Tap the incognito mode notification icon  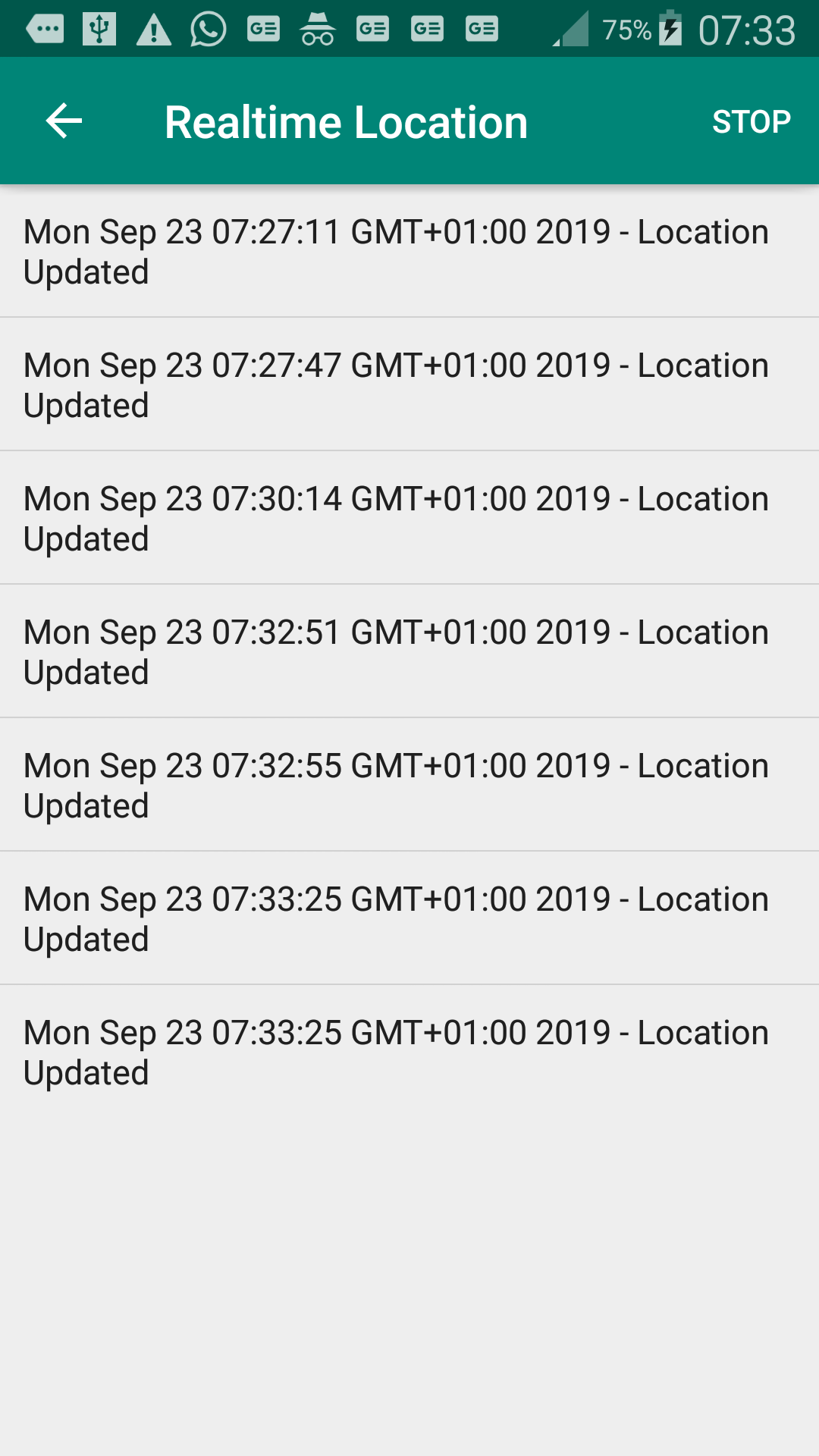[x=318, y=29]
